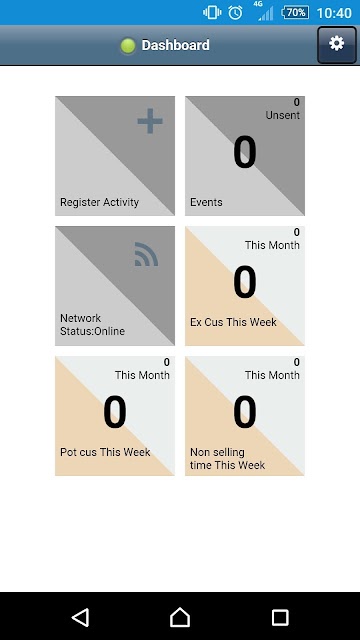Open the Events tile

coord(245,156)
